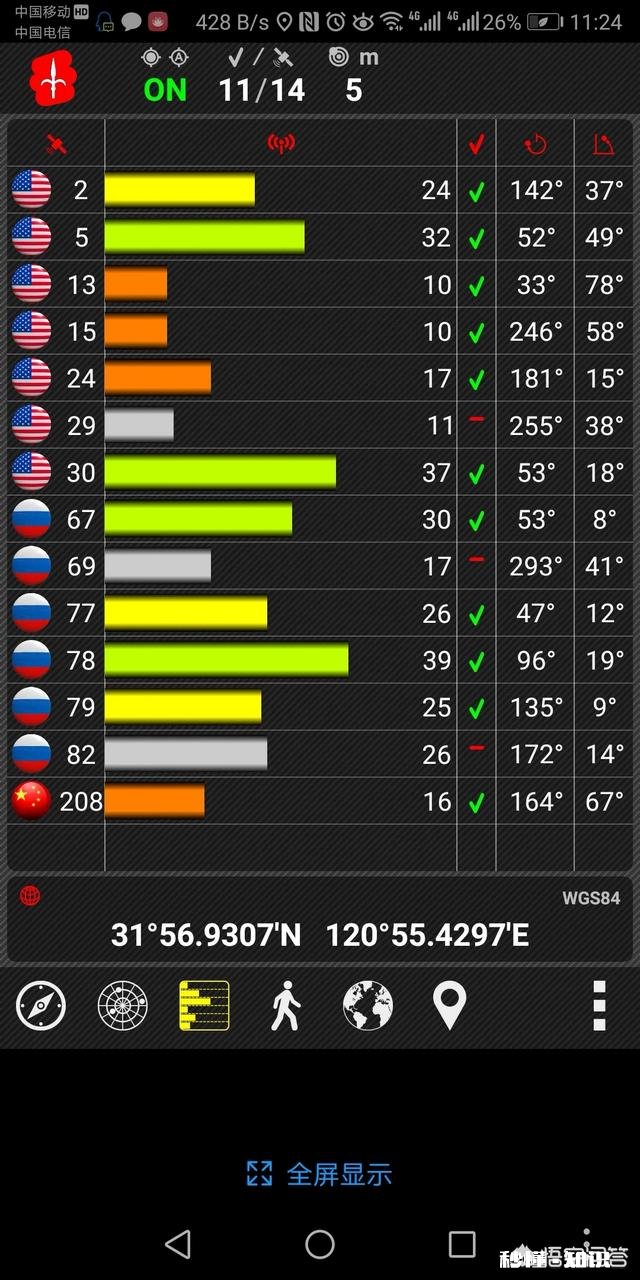Select the signal strength bars tab
Viewport: 640px width, 1280px height.
point(204,1006)
